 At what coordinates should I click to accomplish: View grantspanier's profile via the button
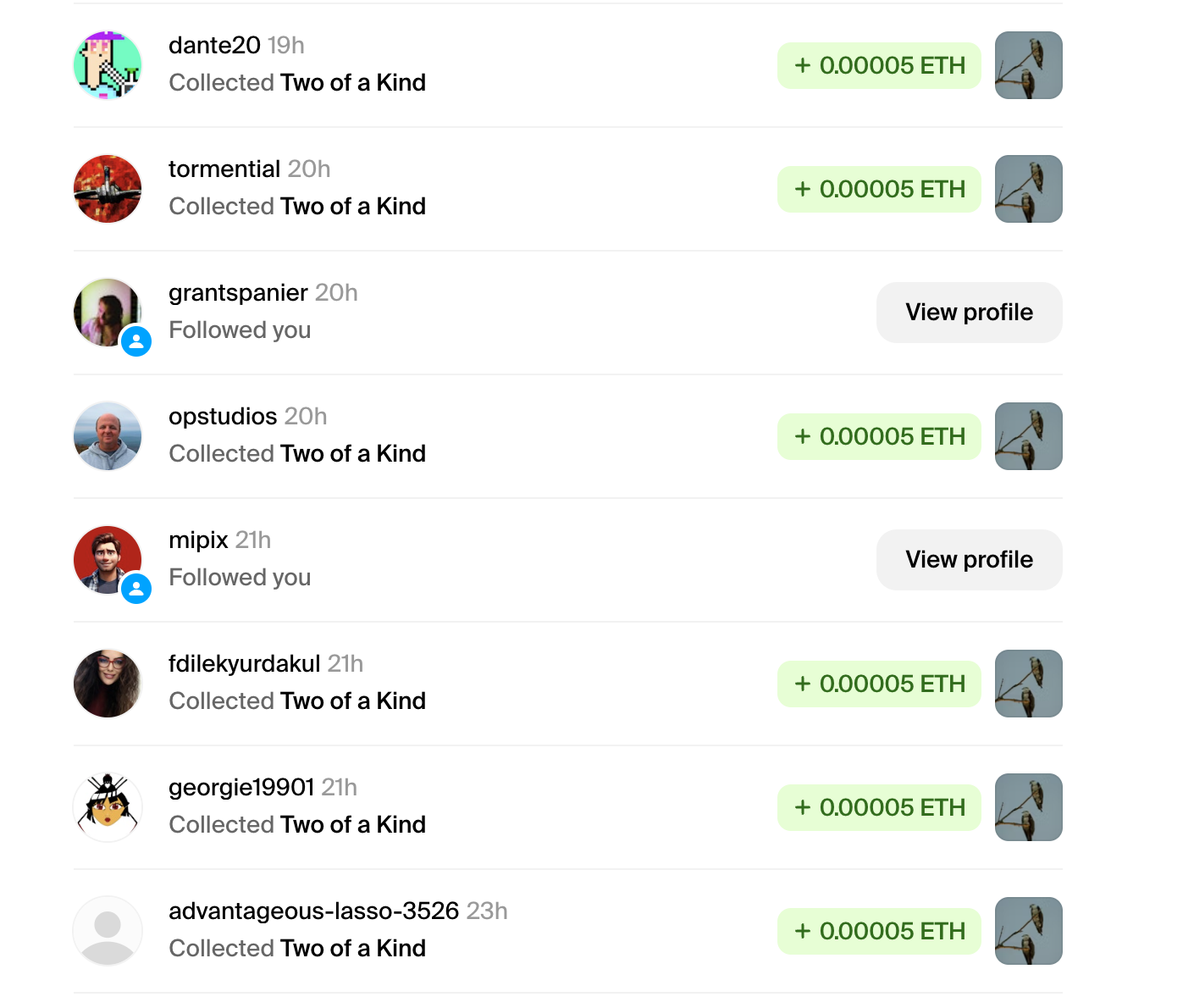tap(969, 313)
